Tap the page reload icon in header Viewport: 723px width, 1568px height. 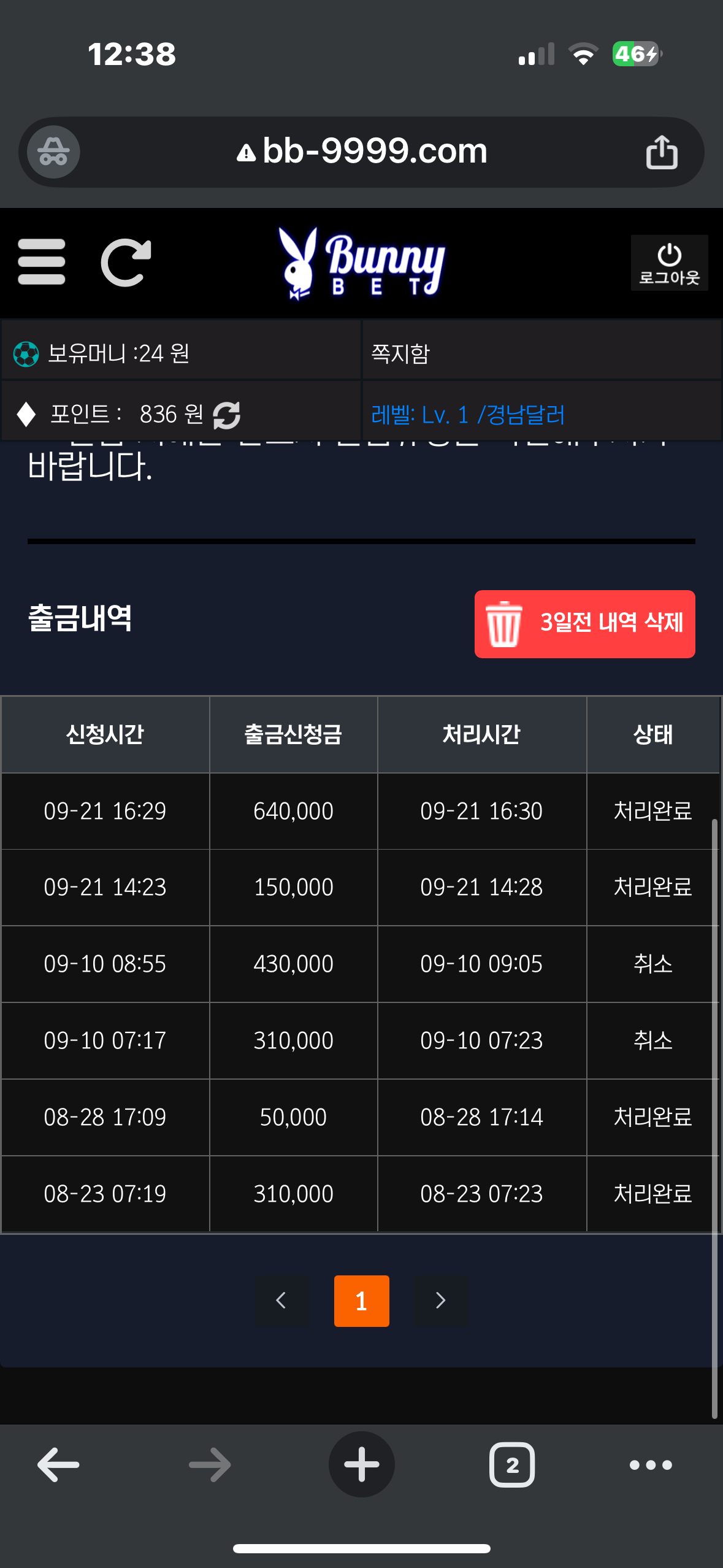[126, 262]
